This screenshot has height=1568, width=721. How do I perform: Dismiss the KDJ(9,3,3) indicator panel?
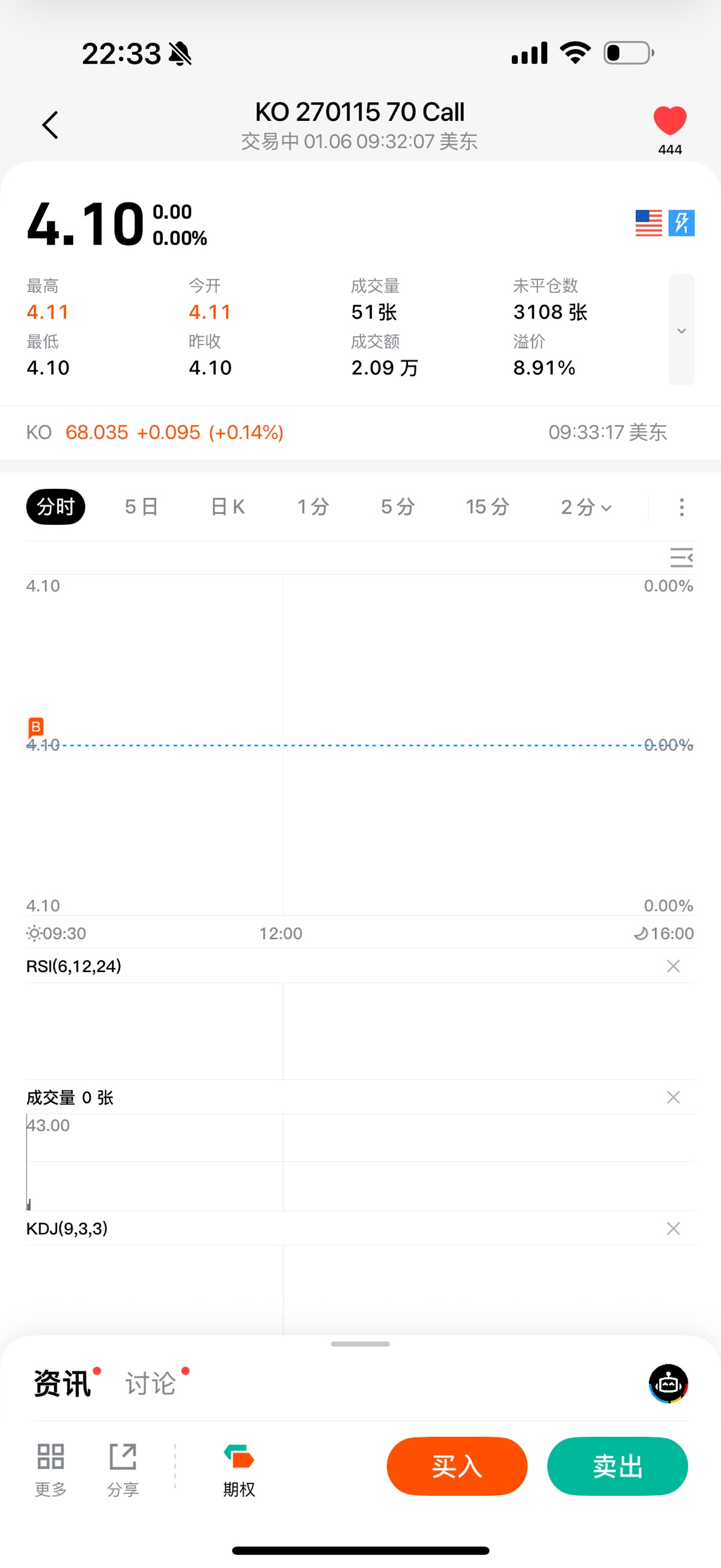pos(673,1228)
